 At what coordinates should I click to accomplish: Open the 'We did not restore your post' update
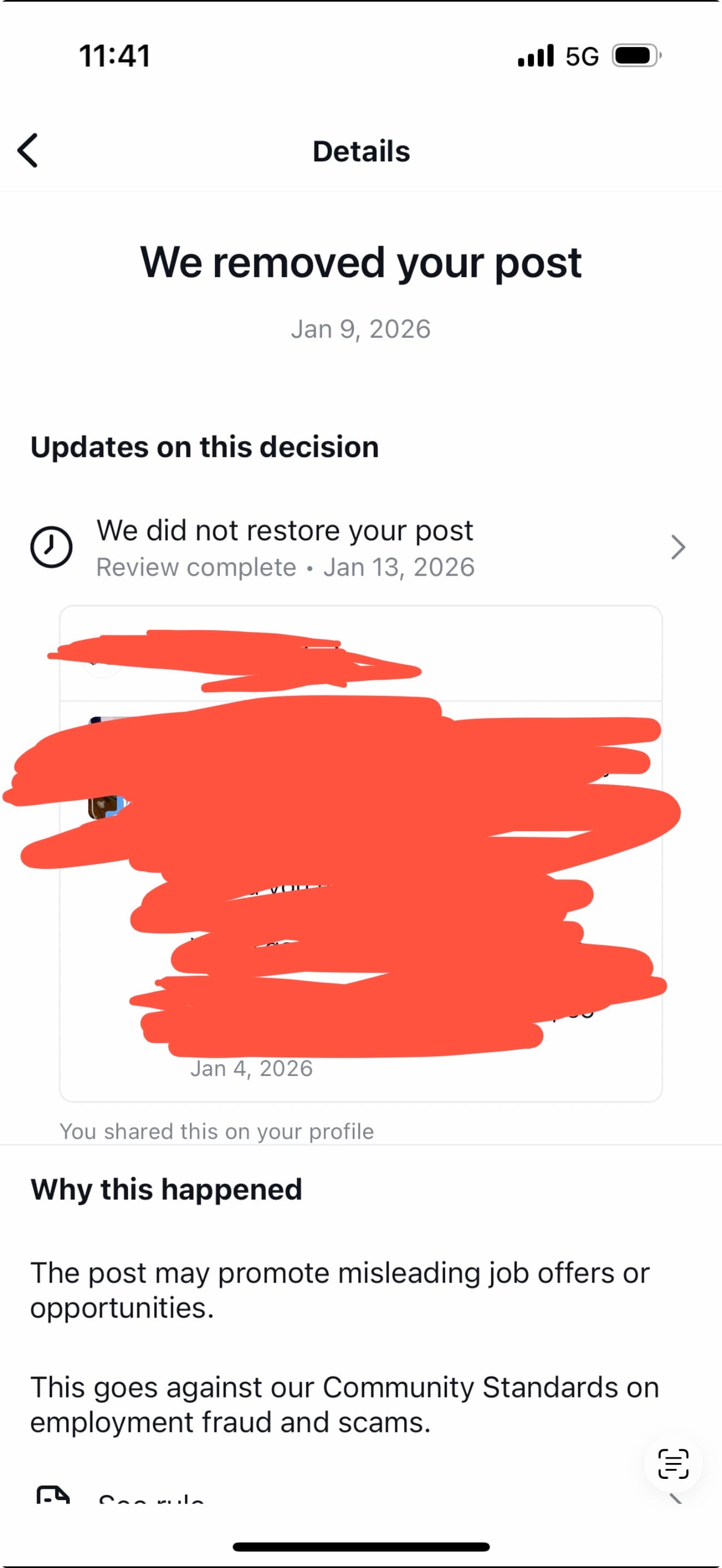(359, 547)
